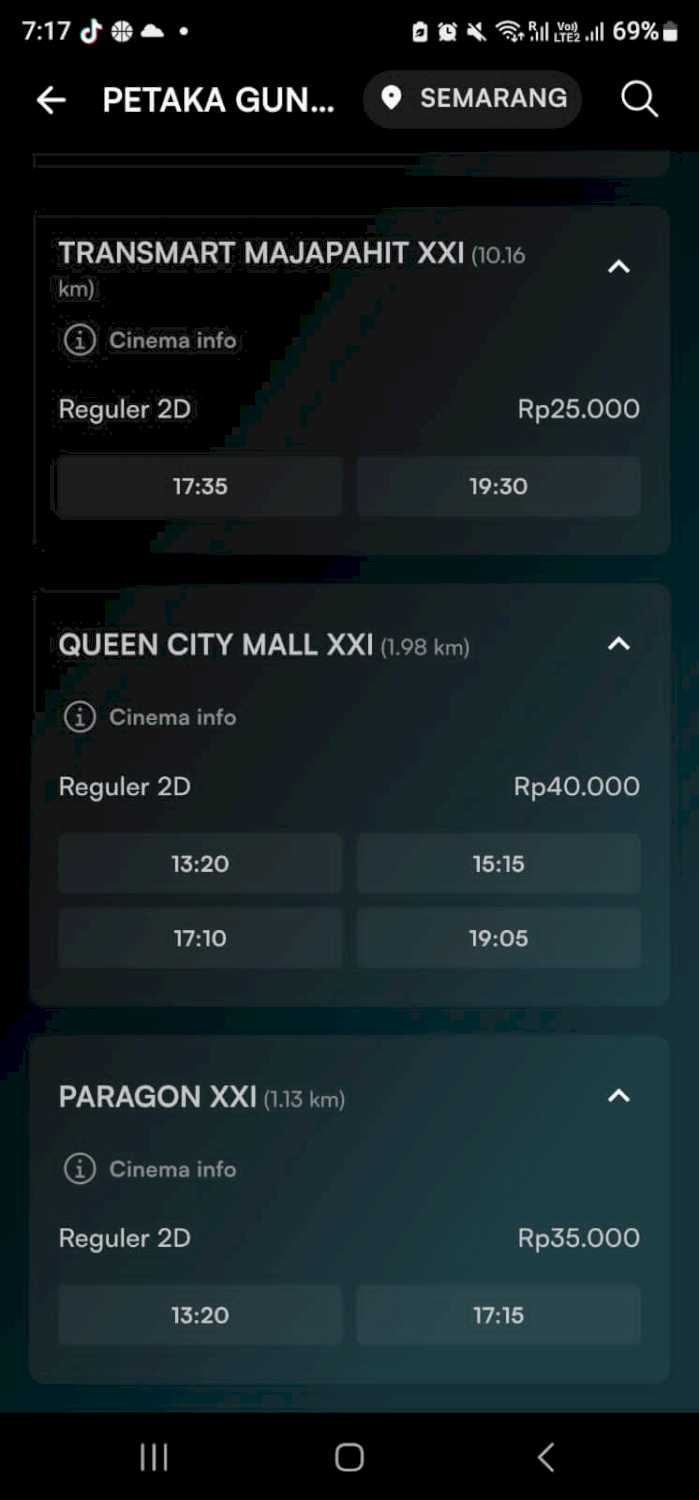The width and height of the screenshot is (699, 1500).
Task: Choose 17:10 showtime at Queen City Mall
Action: pos(200,939)
